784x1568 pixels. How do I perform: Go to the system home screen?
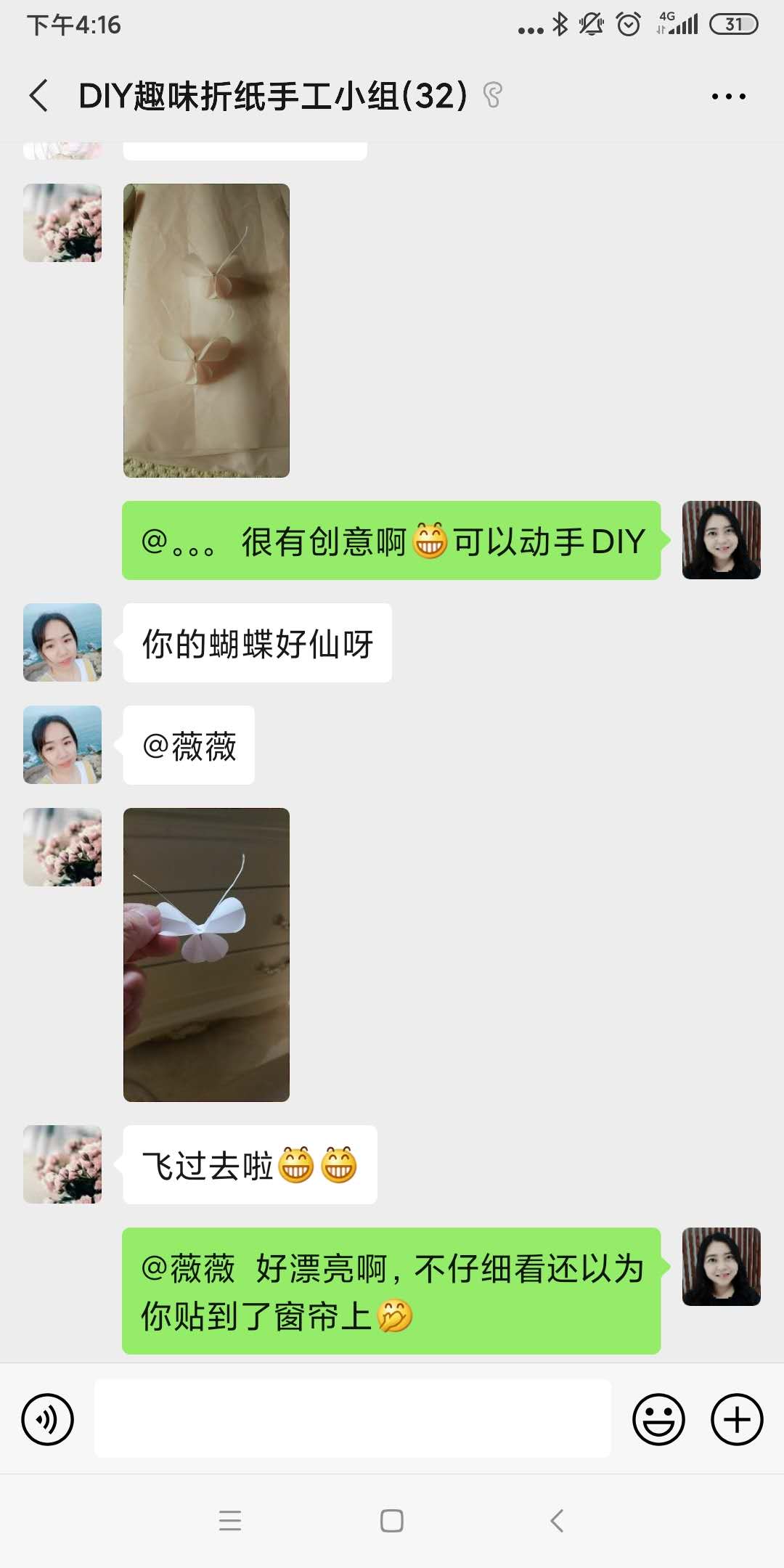(x=392, y=1520)
